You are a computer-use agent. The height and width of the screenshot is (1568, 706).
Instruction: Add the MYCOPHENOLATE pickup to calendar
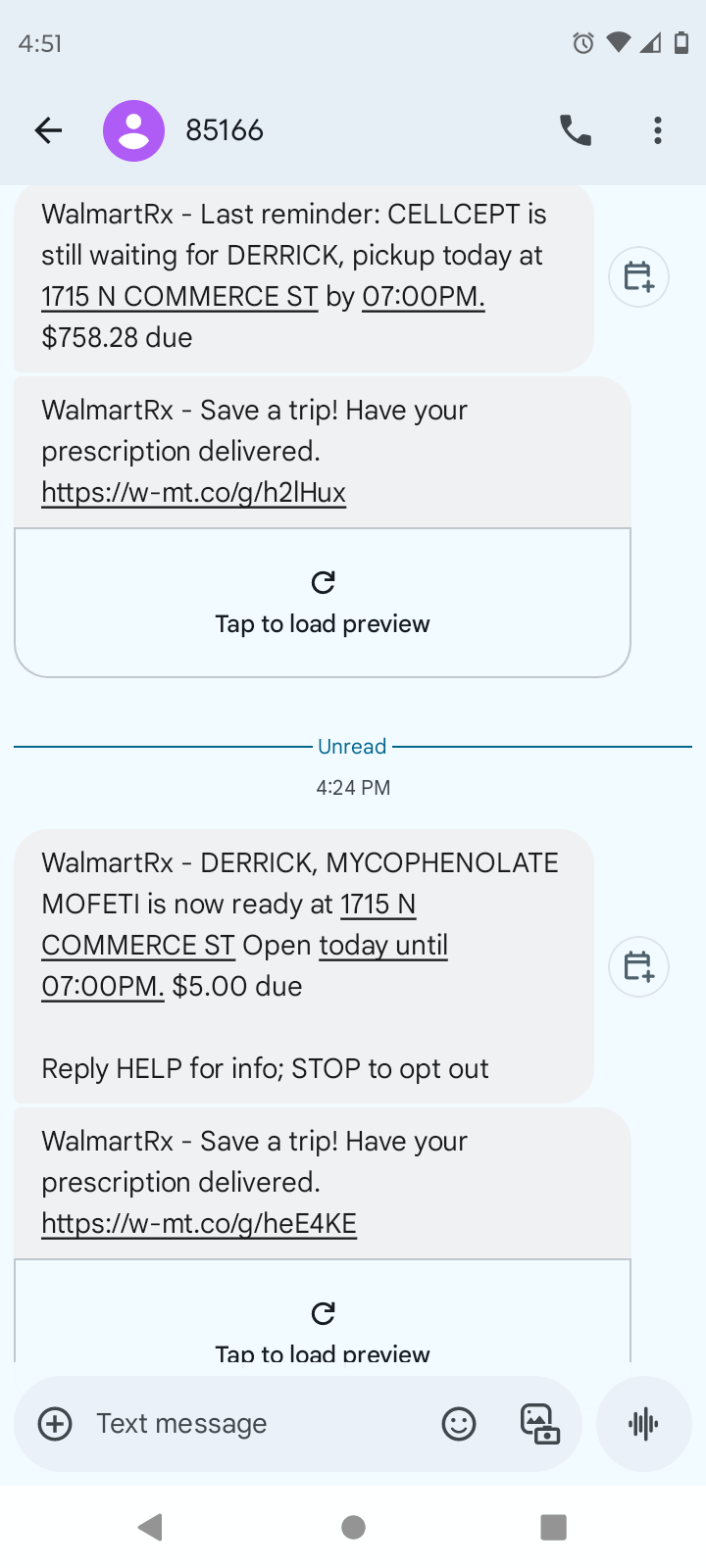coord(639,966)
